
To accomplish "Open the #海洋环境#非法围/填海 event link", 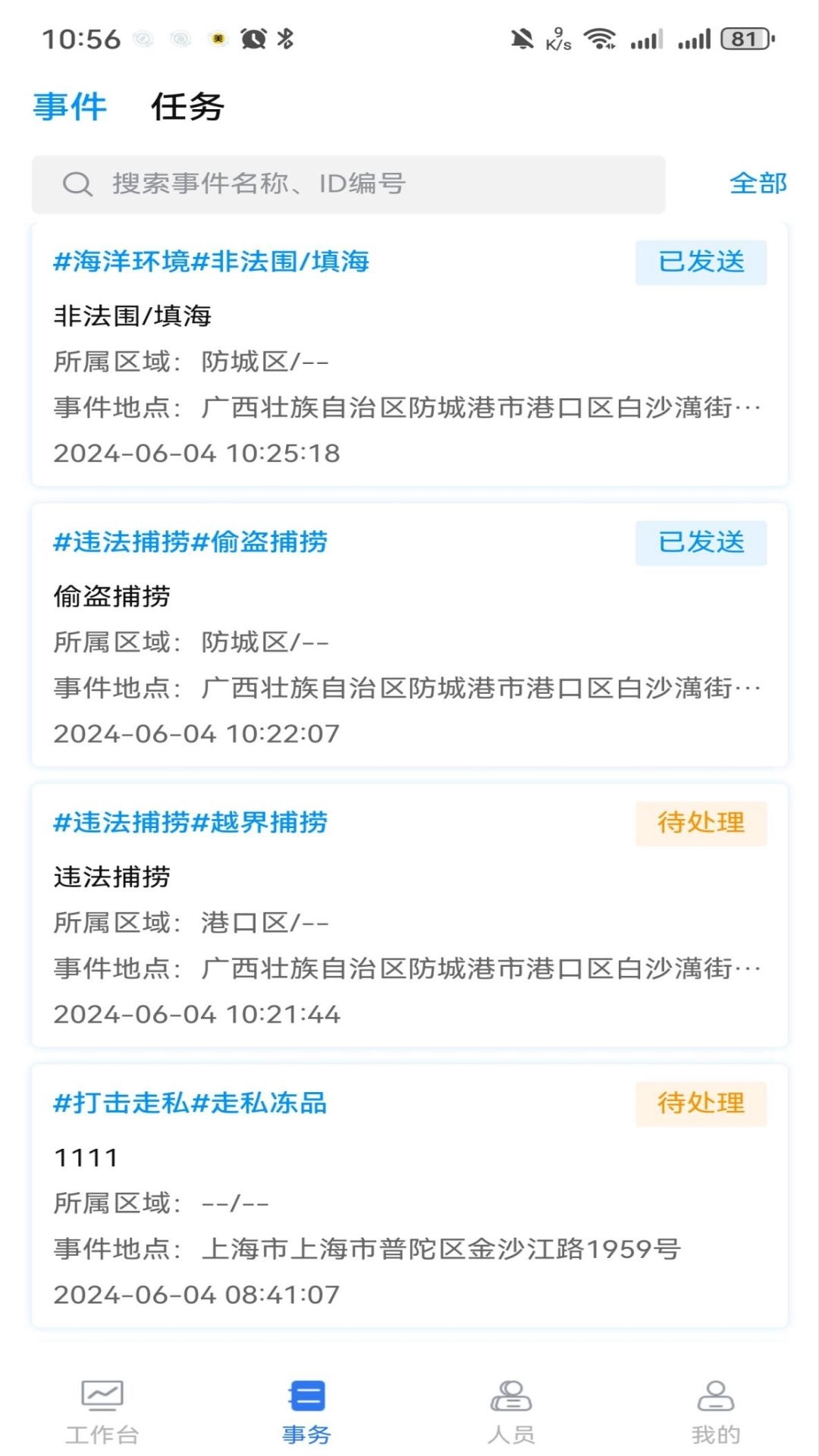I will click(211, 262).
